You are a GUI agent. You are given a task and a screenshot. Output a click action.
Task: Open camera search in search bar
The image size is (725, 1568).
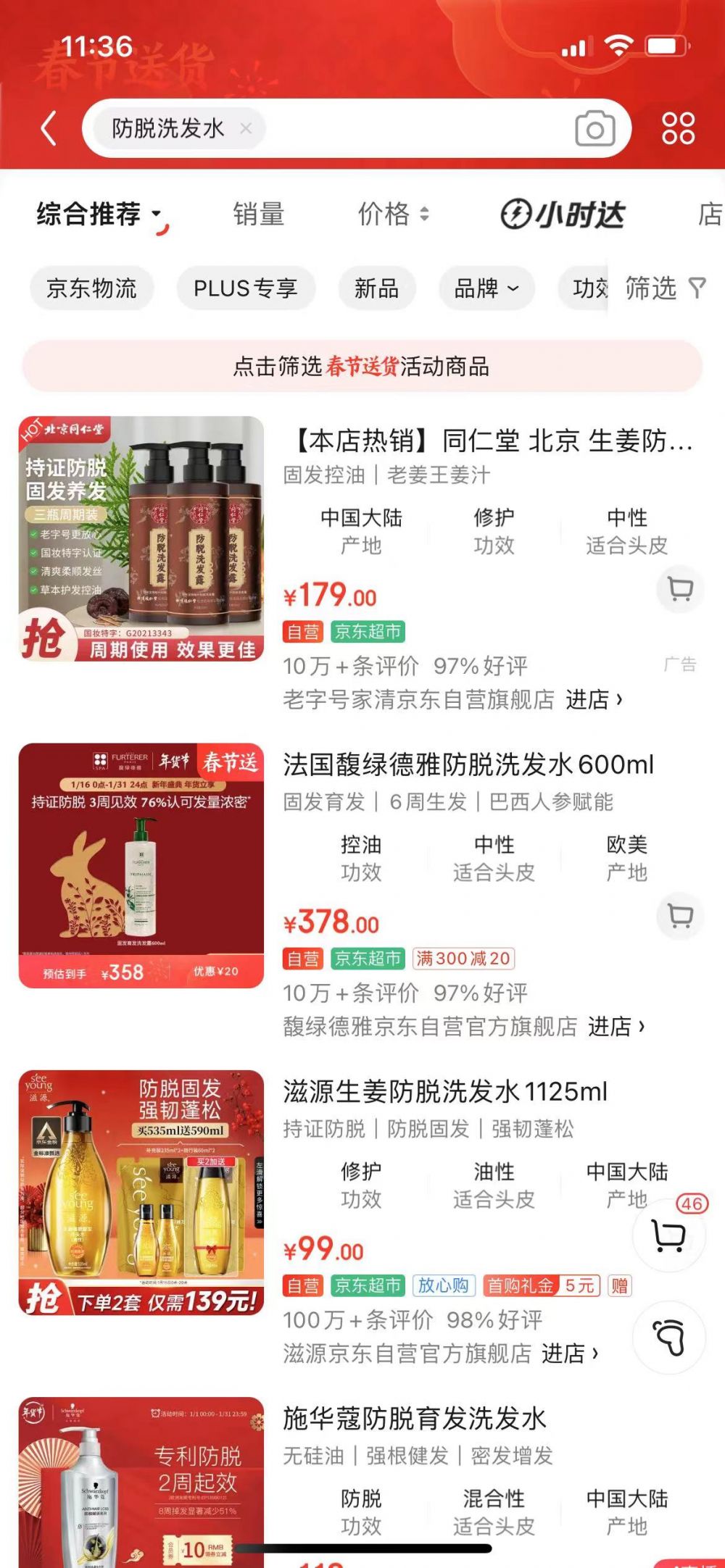[595, 129]
